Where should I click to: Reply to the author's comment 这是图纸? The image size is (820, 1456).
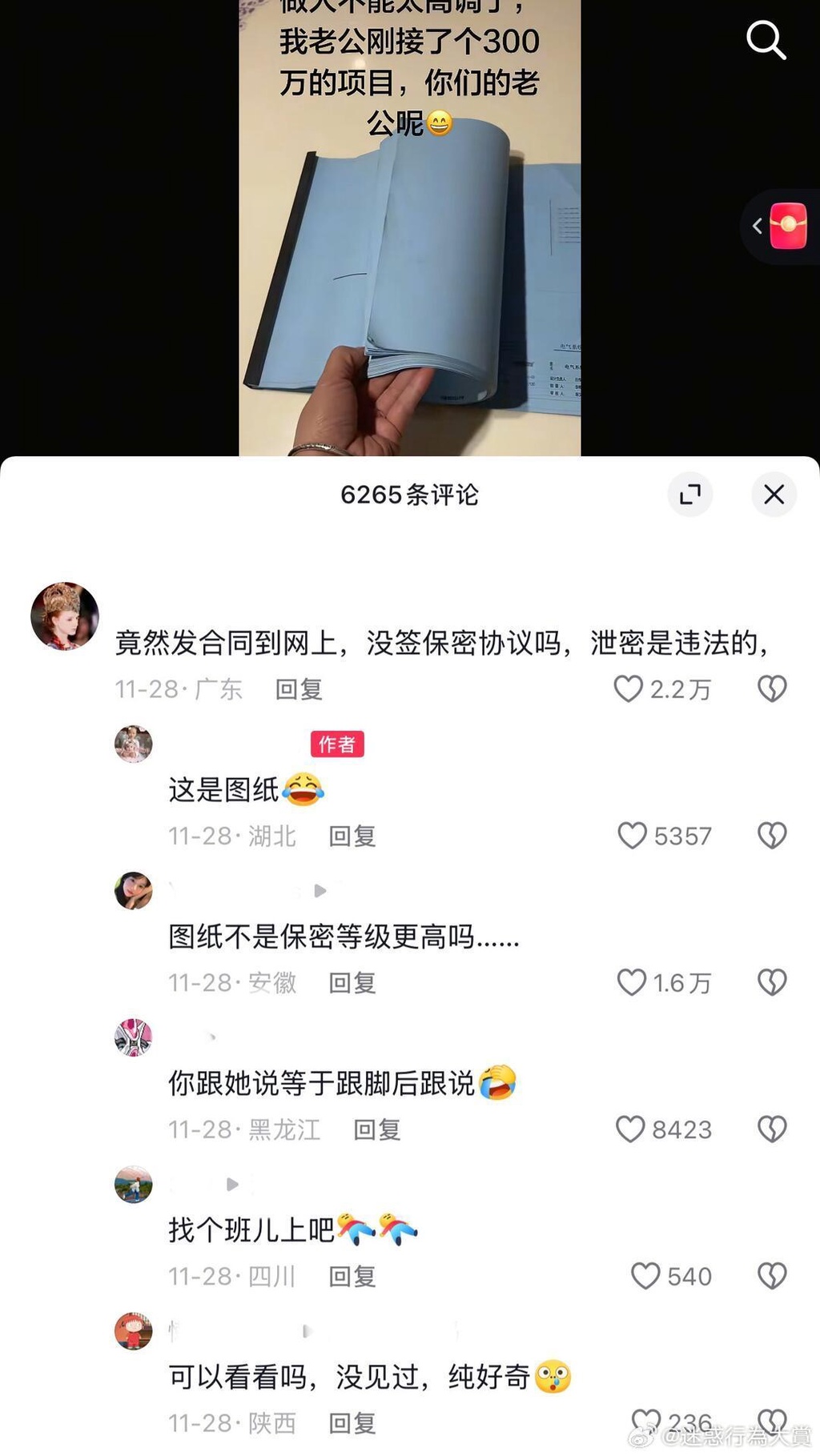click(x=352, y=836)
